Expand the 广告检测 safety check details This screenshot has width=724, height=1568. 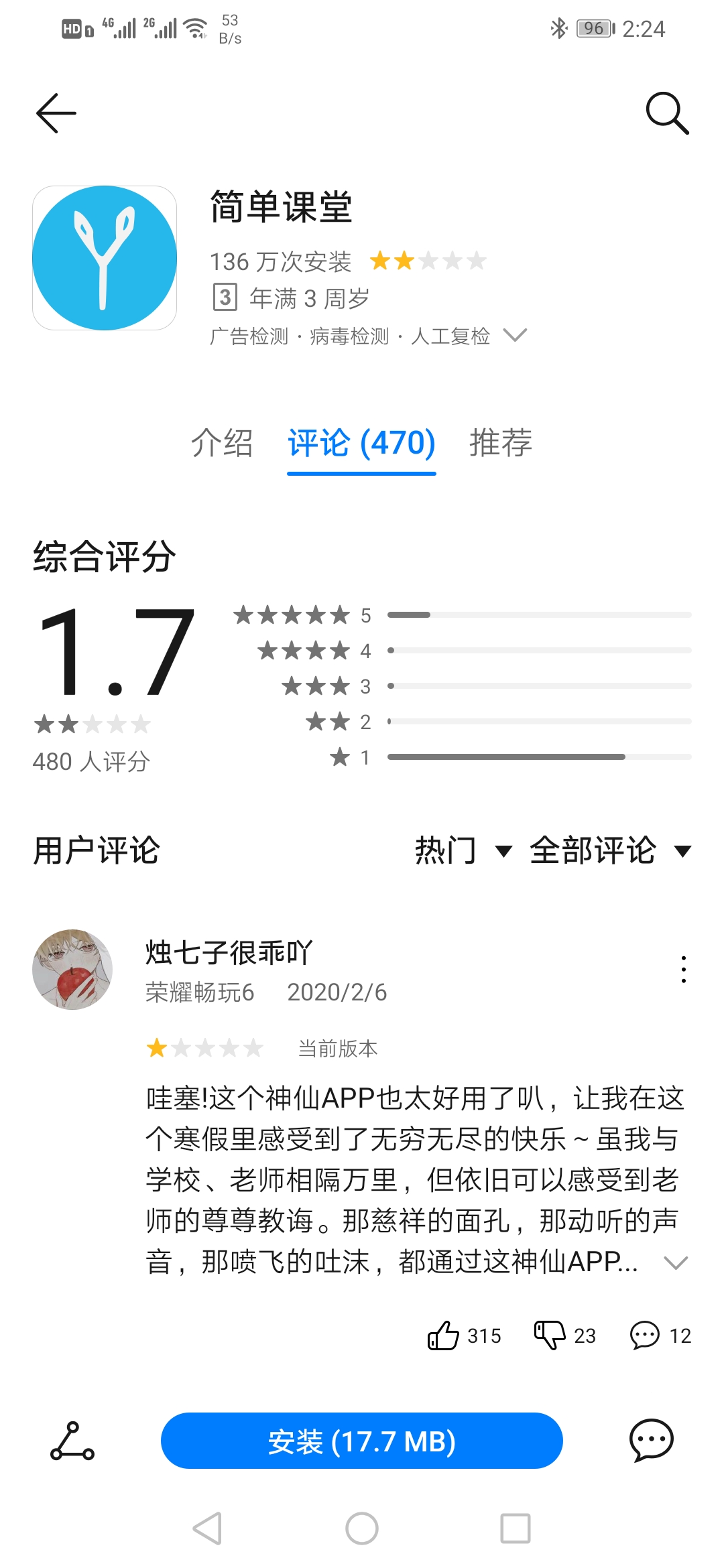click(515, 335)
